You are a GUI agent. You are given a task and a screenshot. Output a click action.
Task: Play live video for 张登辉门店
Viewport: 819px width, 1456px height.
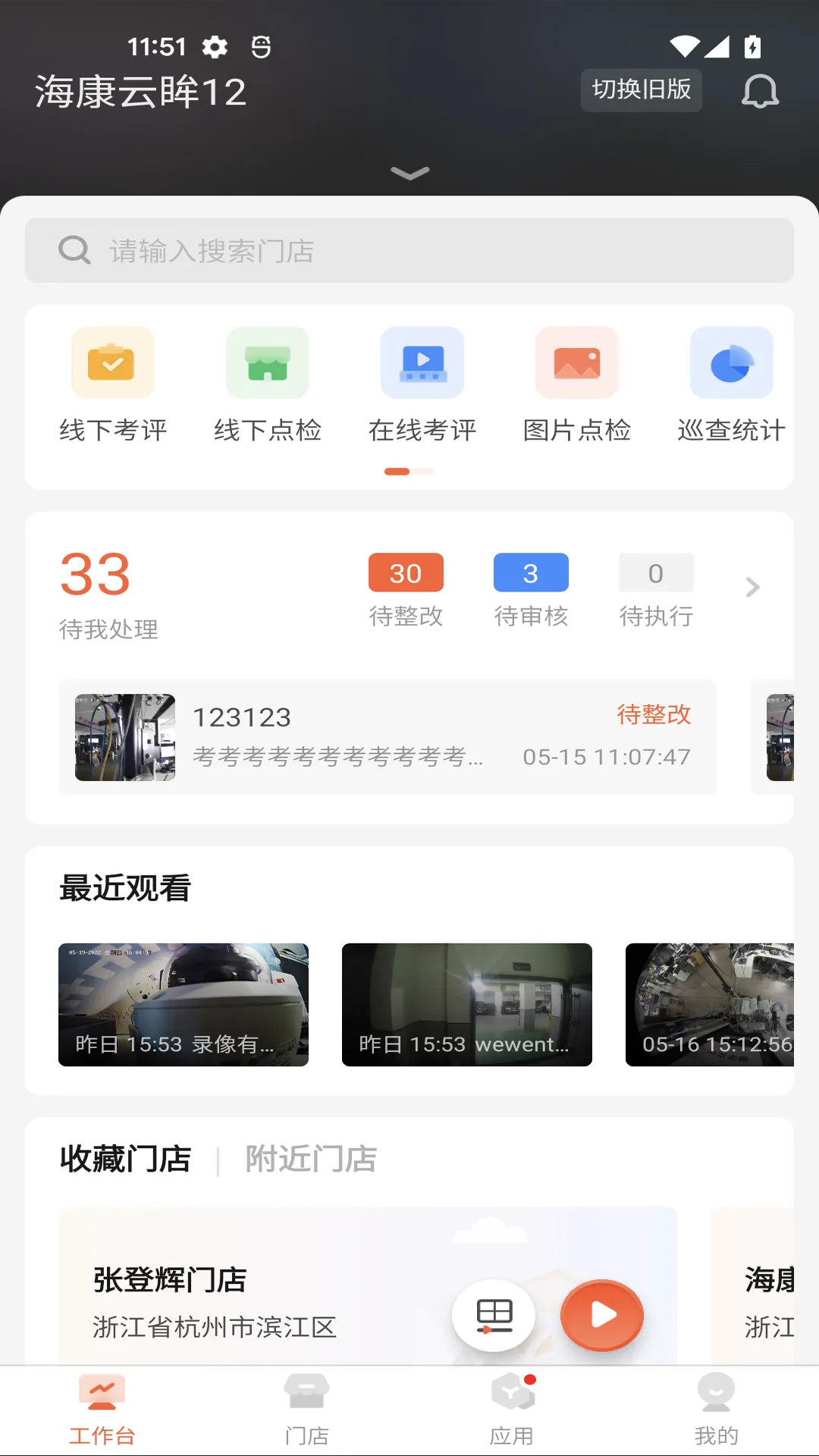[x=602, y=1315]
